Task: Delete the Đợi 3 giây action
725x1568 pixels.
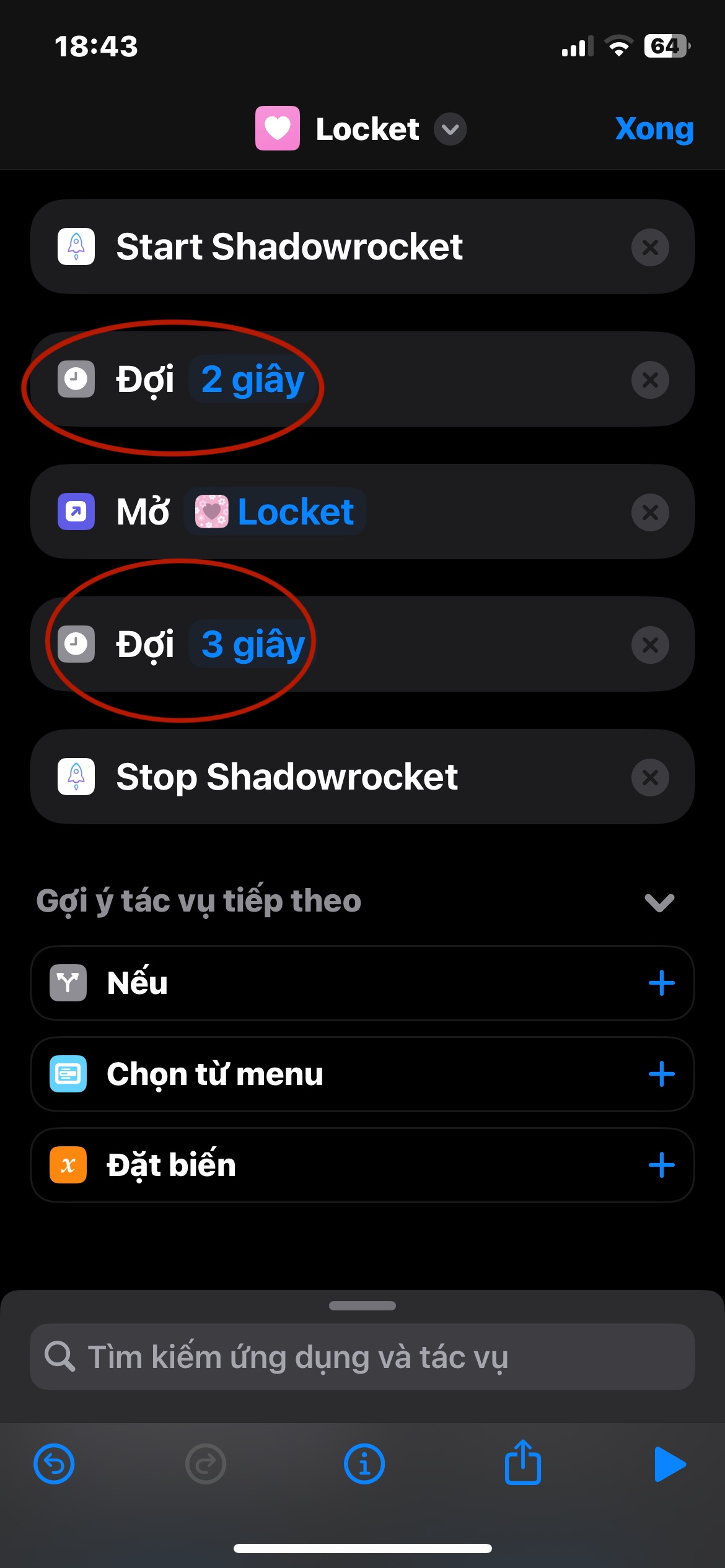Action: 649,645
